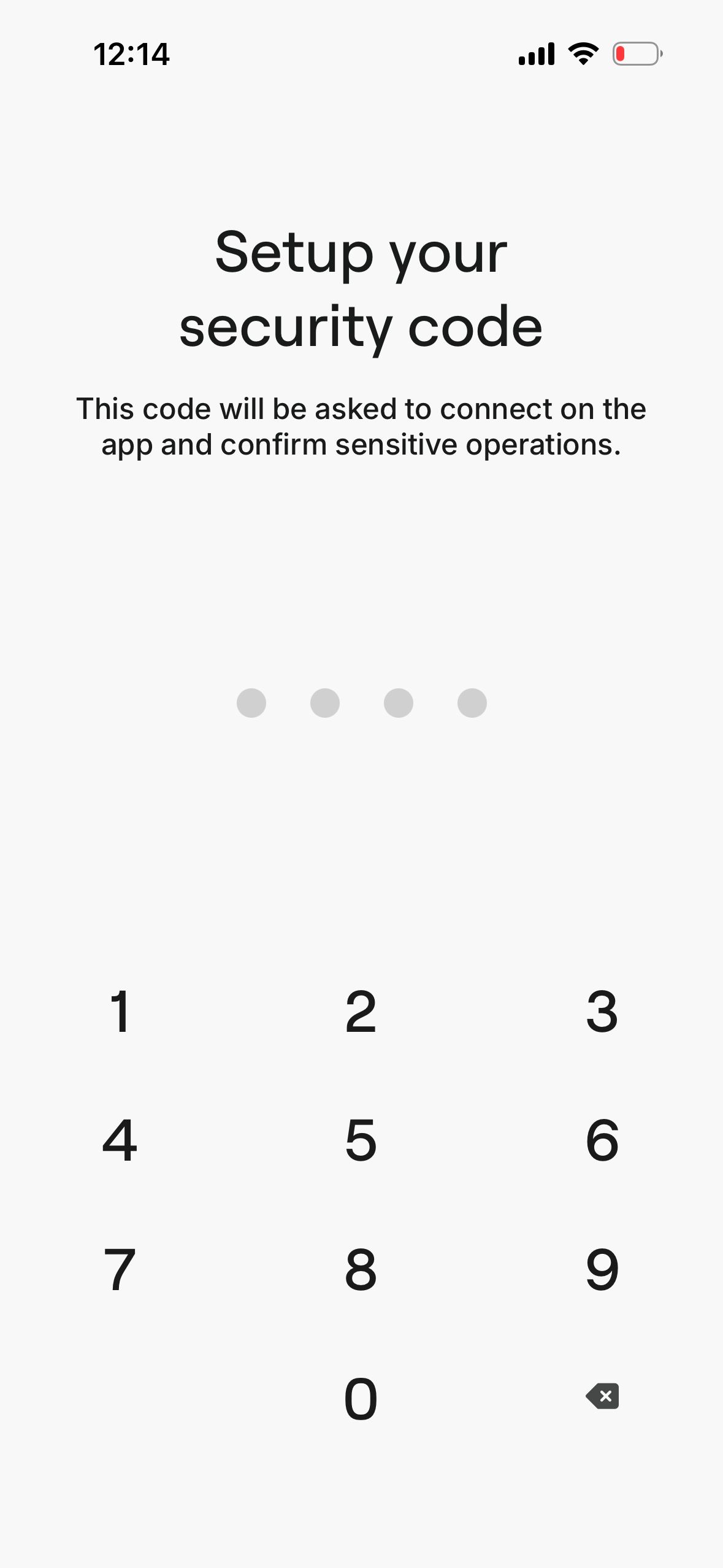Tap the clock showing 12:14
Screen dimensions: 723x1568
click(x=132, y=54)
